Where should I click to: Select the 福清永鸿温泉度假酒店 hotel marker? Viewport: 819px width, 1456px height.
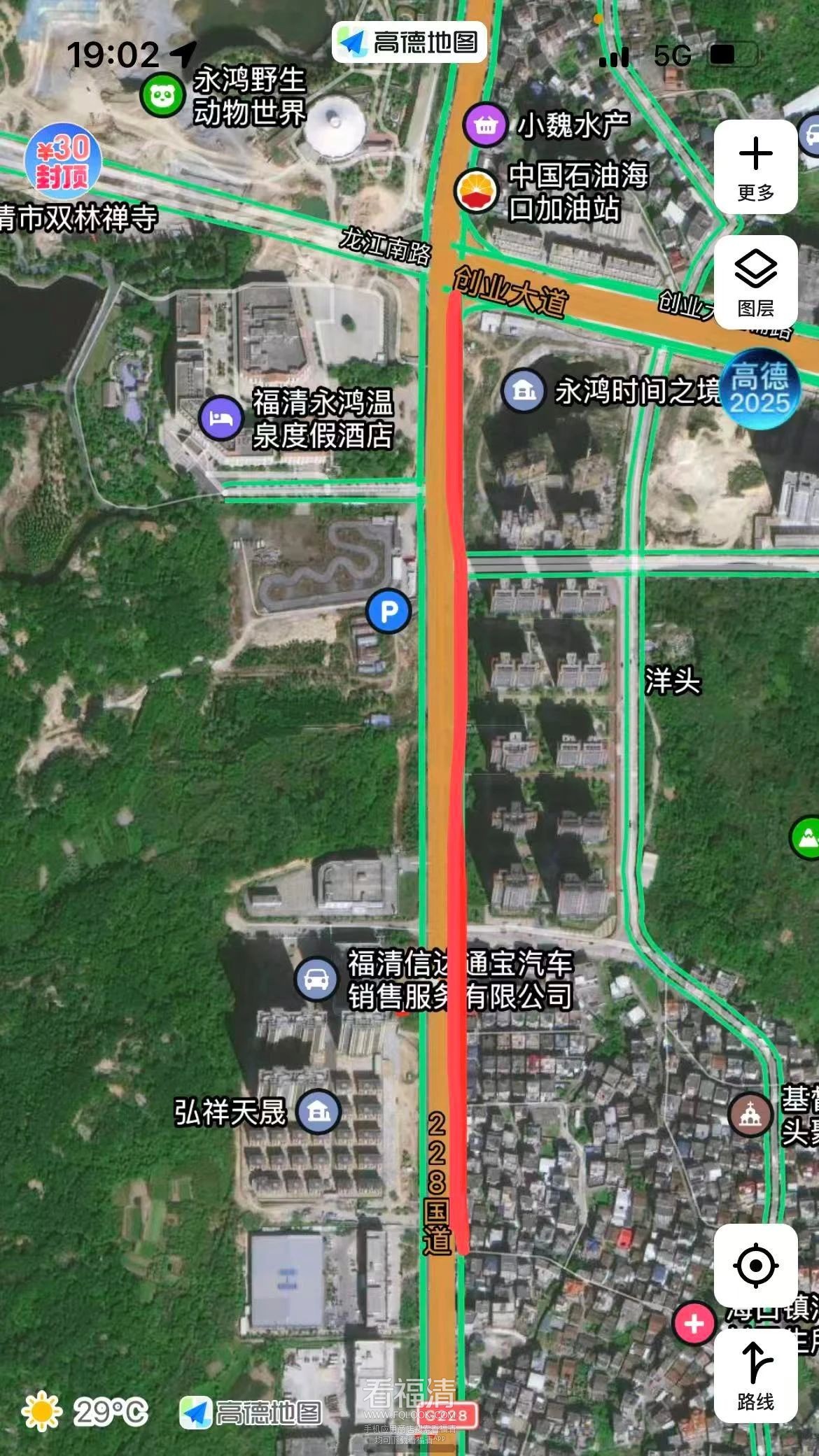pyautogui.click(x=221, y=418)
